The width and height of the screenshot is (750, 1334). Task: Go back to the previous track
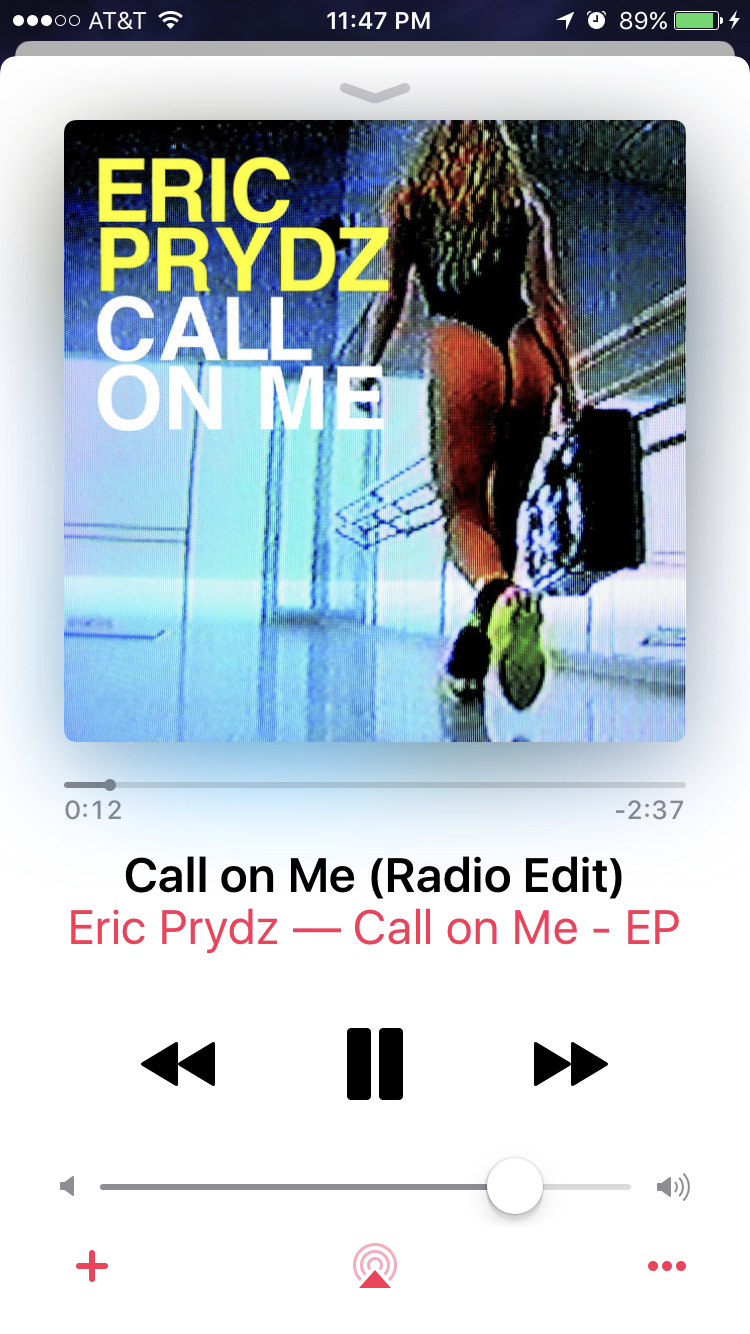pos(179,1064)
